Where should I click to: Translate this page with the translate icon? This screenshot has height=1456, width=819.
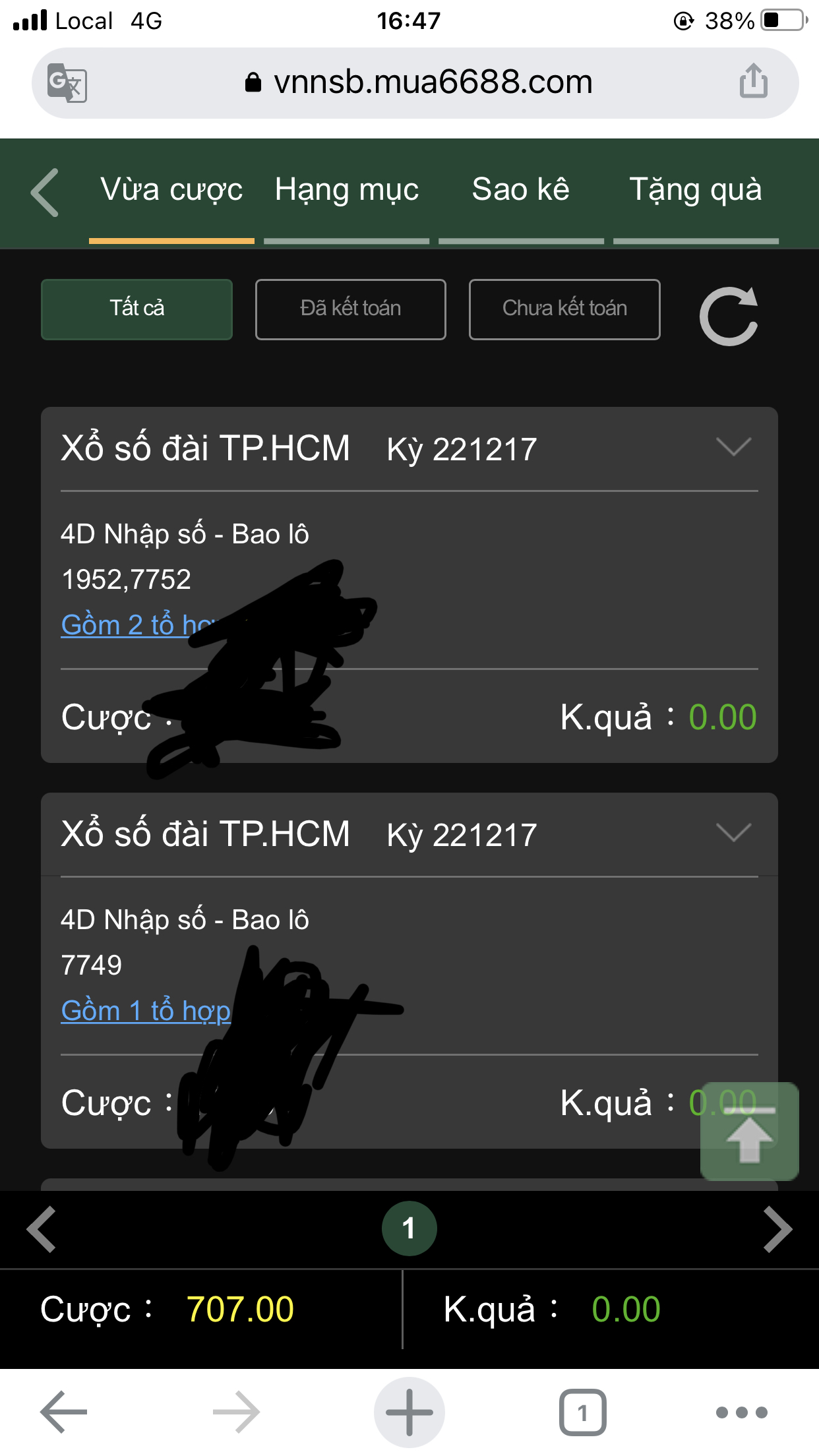pyautogui.click(x=67, y=83)
